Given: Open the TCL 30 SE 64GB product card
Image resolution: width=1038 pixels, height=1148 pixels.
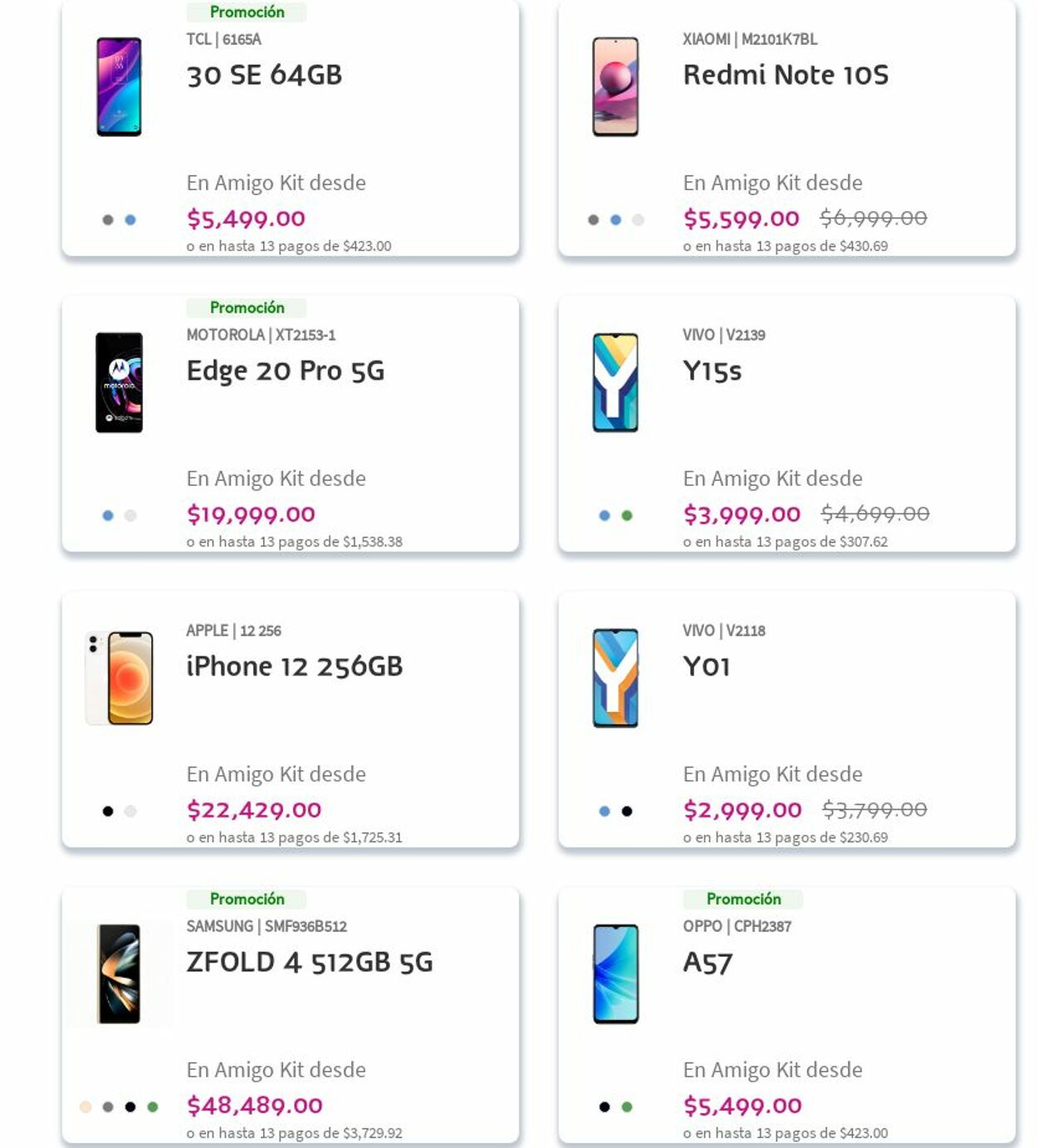Looking at the screenshot, I should pyautogui.click(x=264, y=76).
